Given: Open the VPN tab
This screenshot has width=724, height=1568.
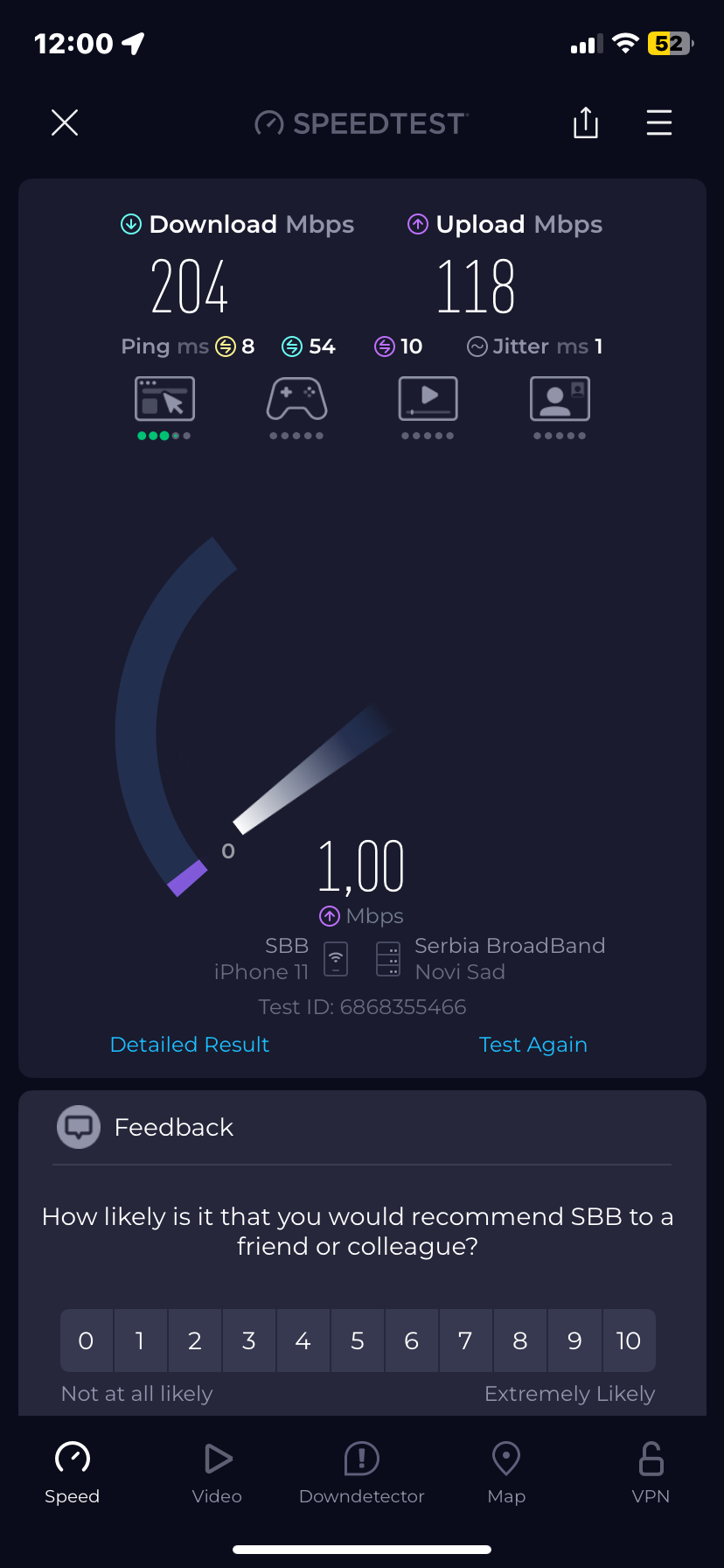Looking at the screenshot, I should click(x=651, y=1473).
